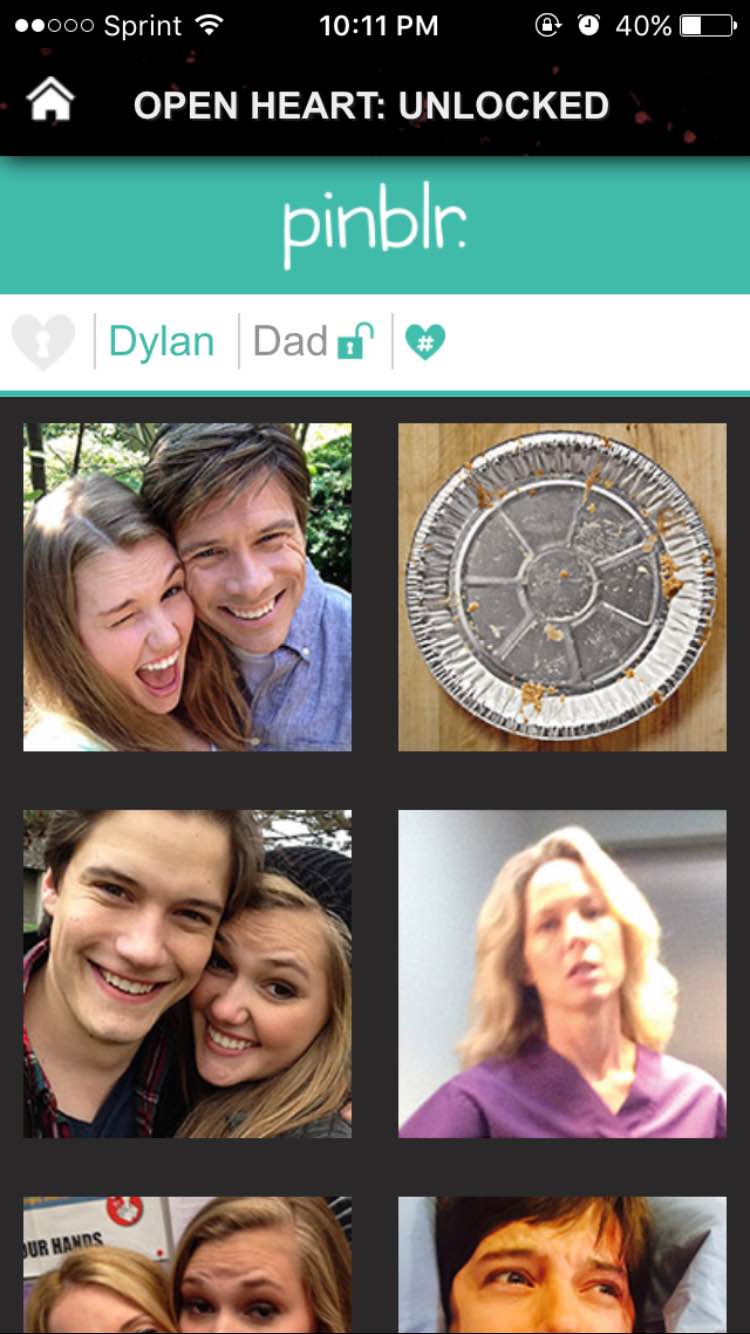The height and width of the screenshot is (1334, 750).
Task: Open the photo of person lying on pillow
Action: click(562, 1265)
